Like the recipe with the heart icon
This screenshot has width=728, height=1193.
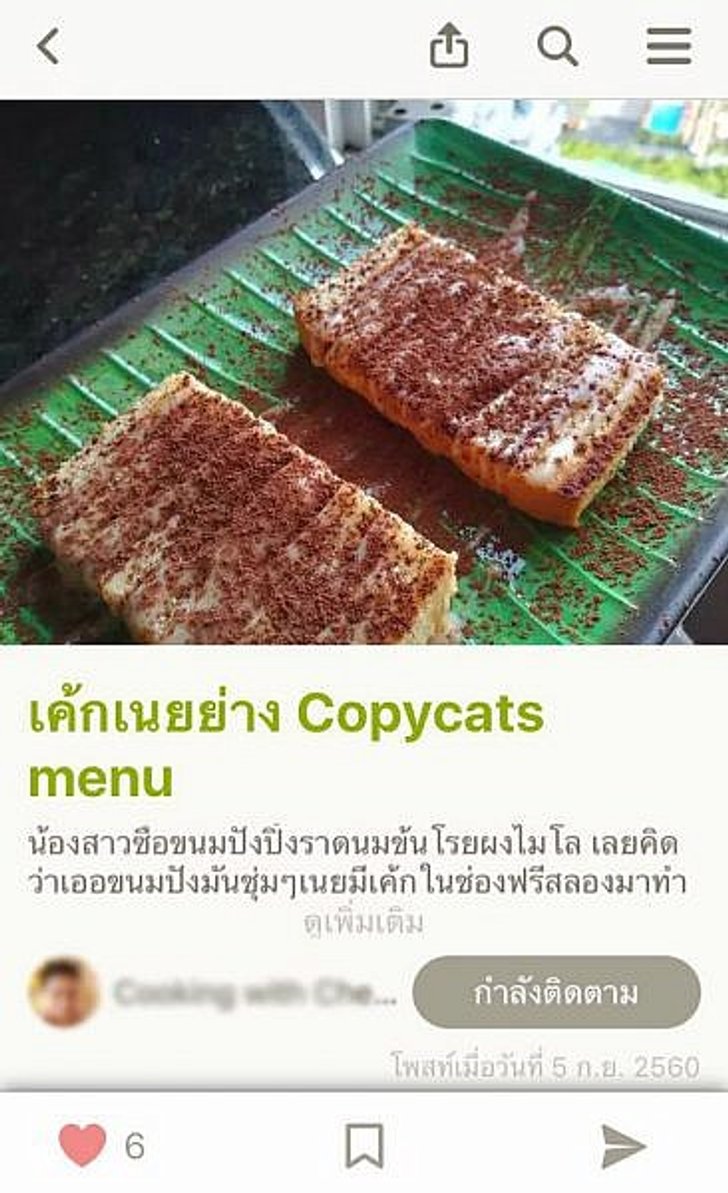click(x=82, y=1144)
